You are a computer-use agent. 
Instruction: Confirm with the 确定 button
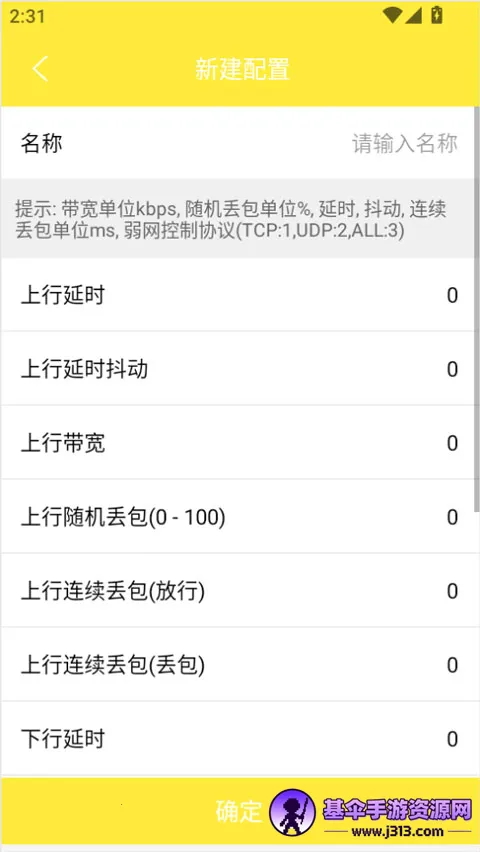[240, 811]
